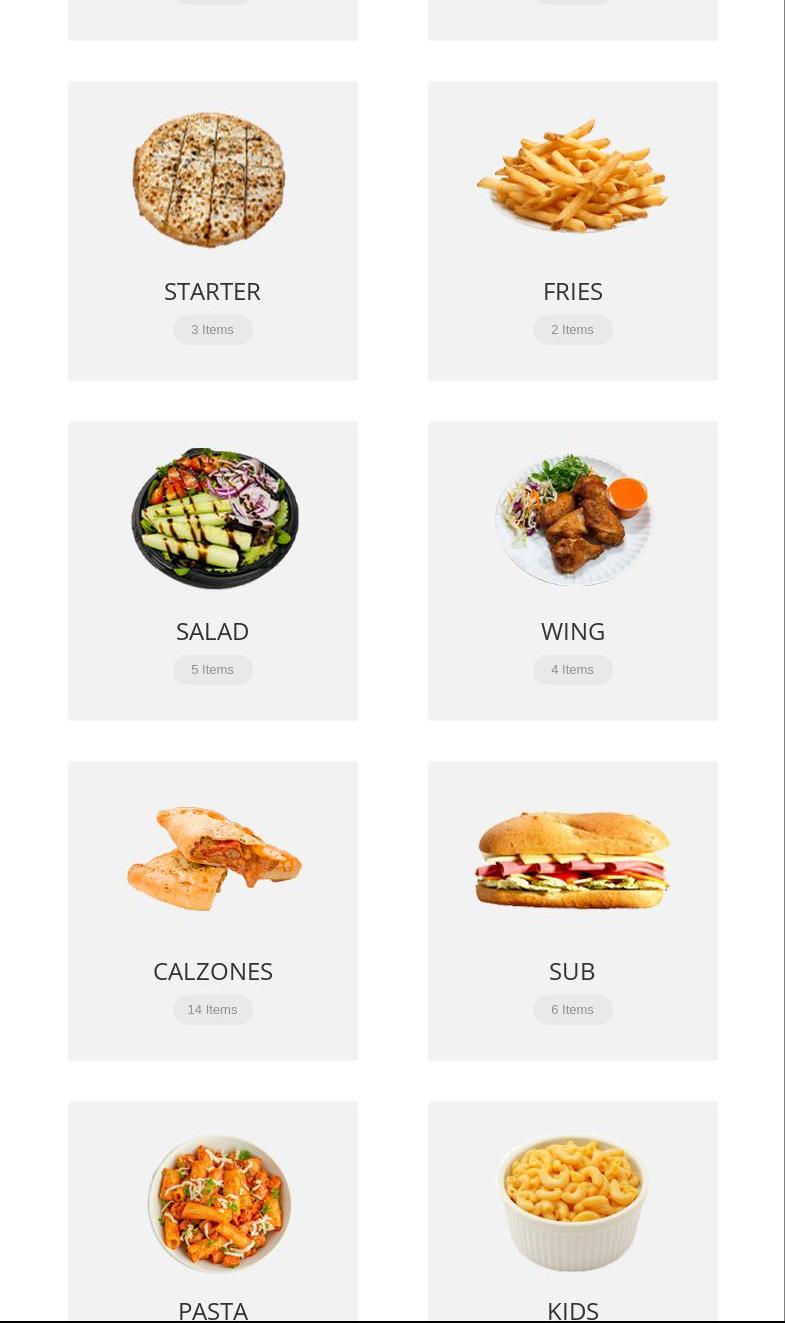Screen dimensions: 785x1323
Task: Tap the Kids category card
Action: [572, 1211]
